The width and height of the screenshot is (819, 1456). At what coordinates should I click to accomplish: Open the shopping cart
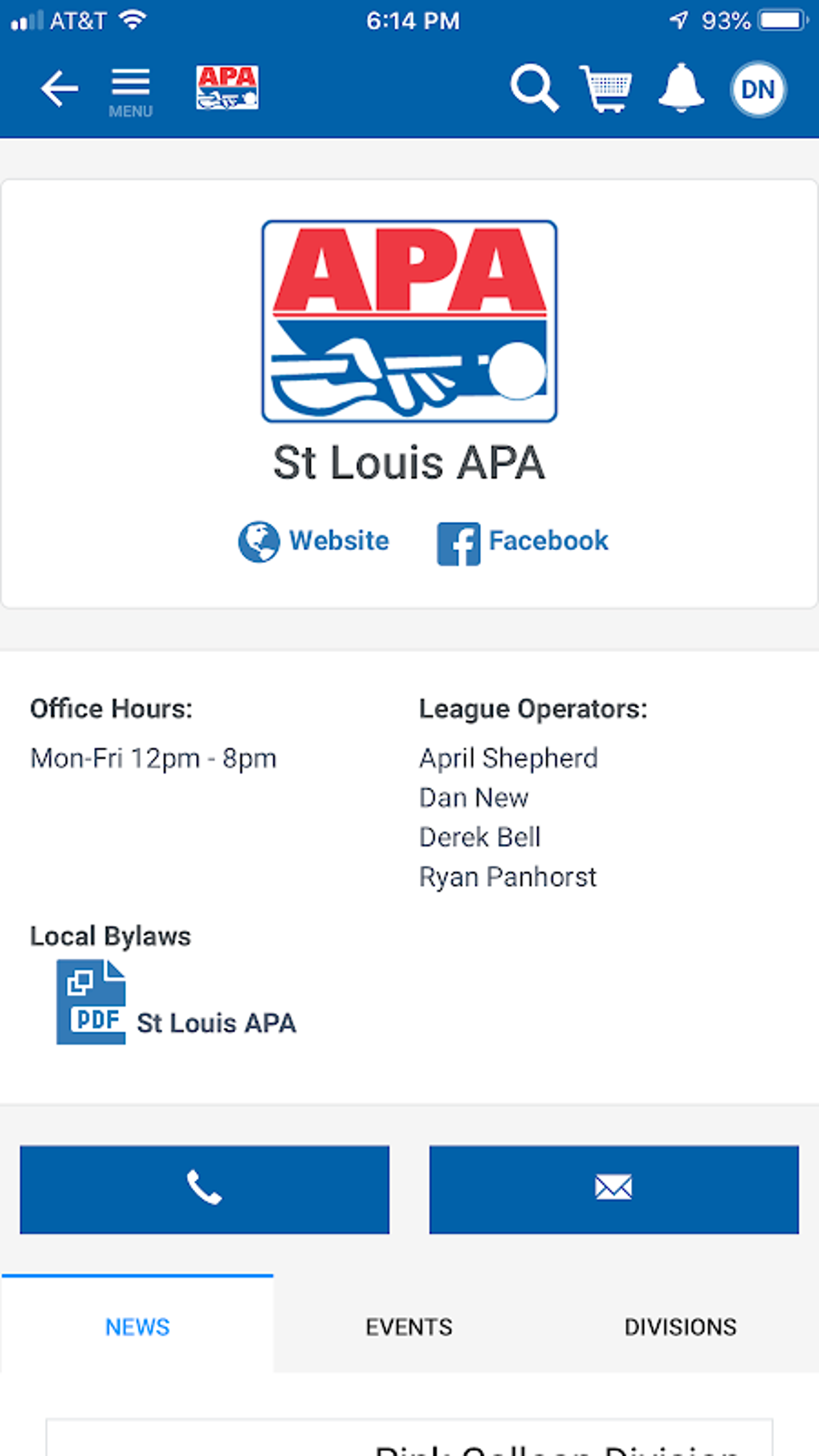pyautogui.click(x=606, y=88)
